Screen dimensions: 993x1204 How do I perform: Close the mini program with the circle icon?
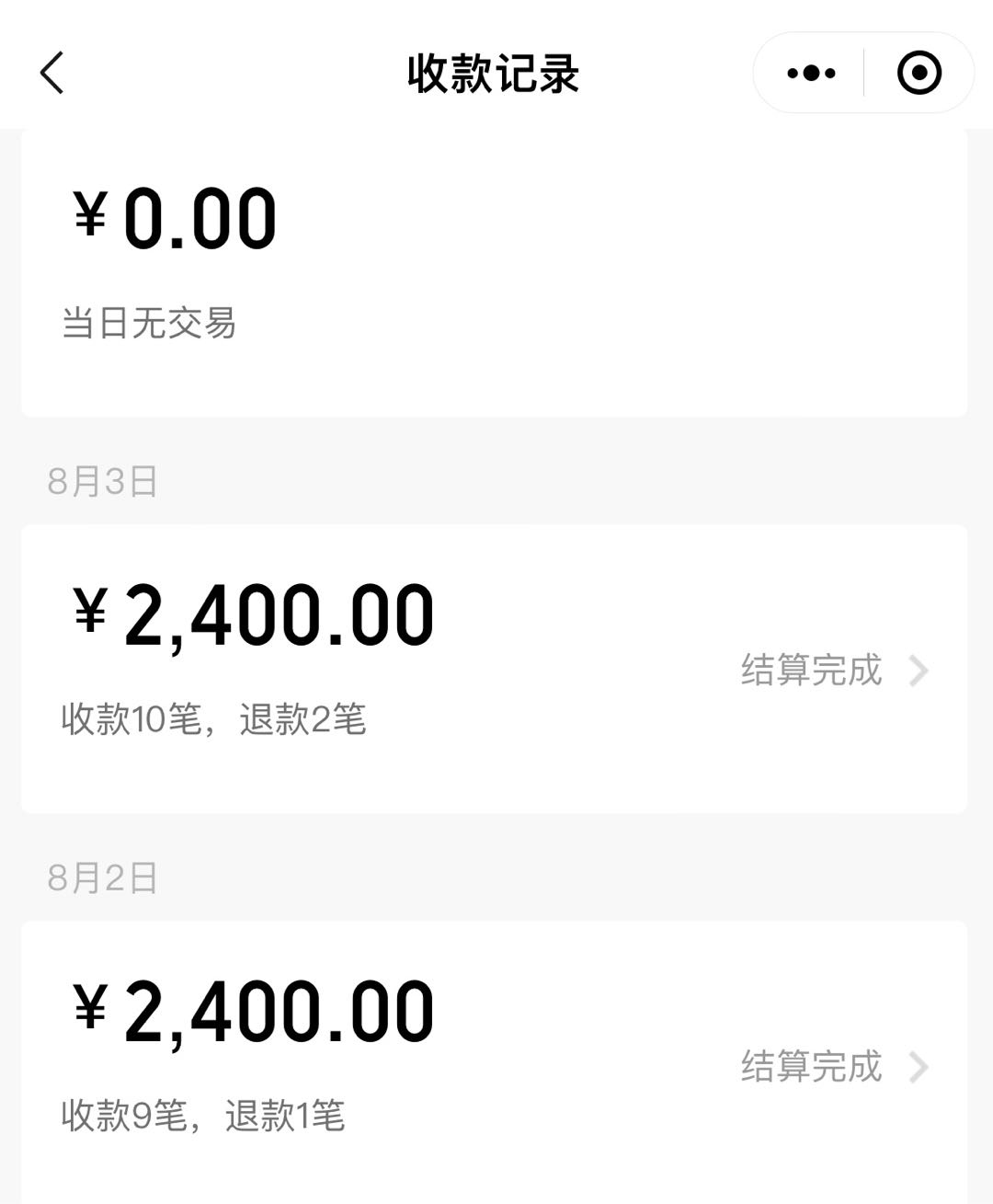click(x=919, y=73)
